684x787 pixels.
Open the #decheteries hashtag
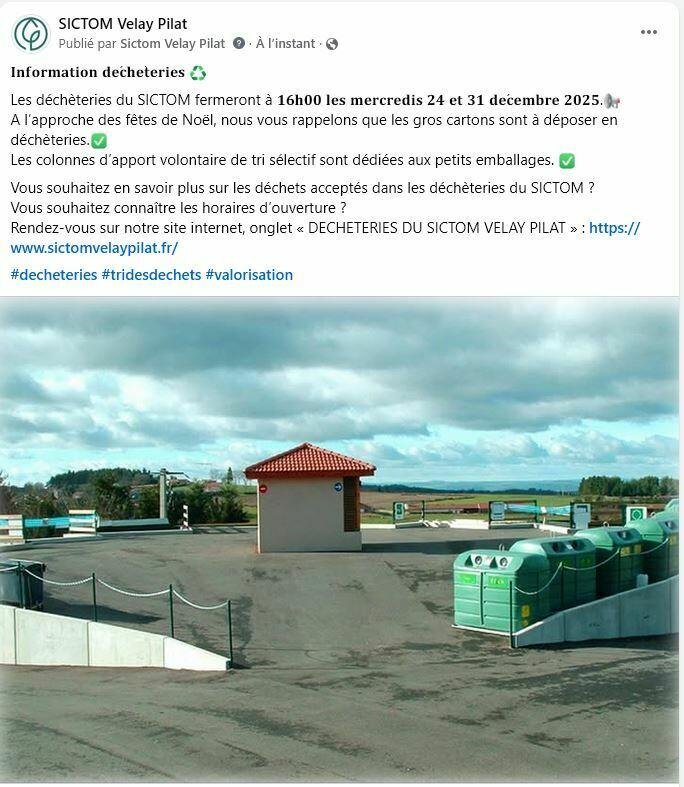point(53,274)
